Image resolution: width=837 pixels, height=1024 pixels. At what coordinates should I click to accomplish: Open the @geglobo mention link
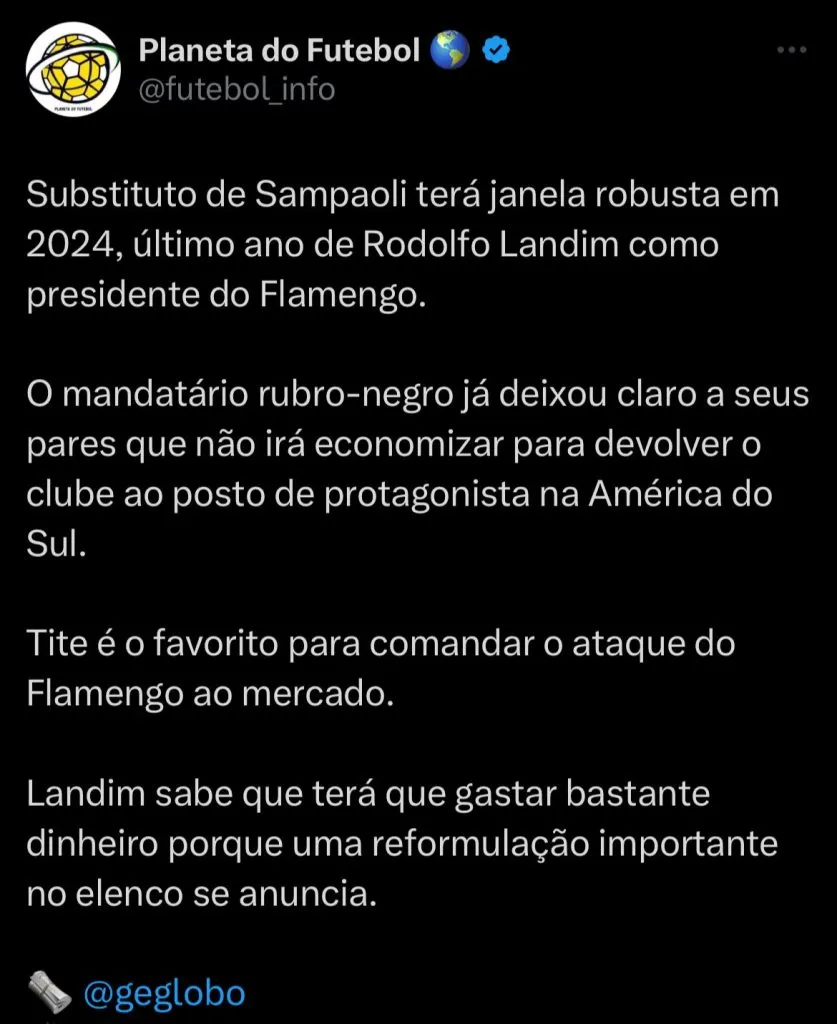pos(164,994)
